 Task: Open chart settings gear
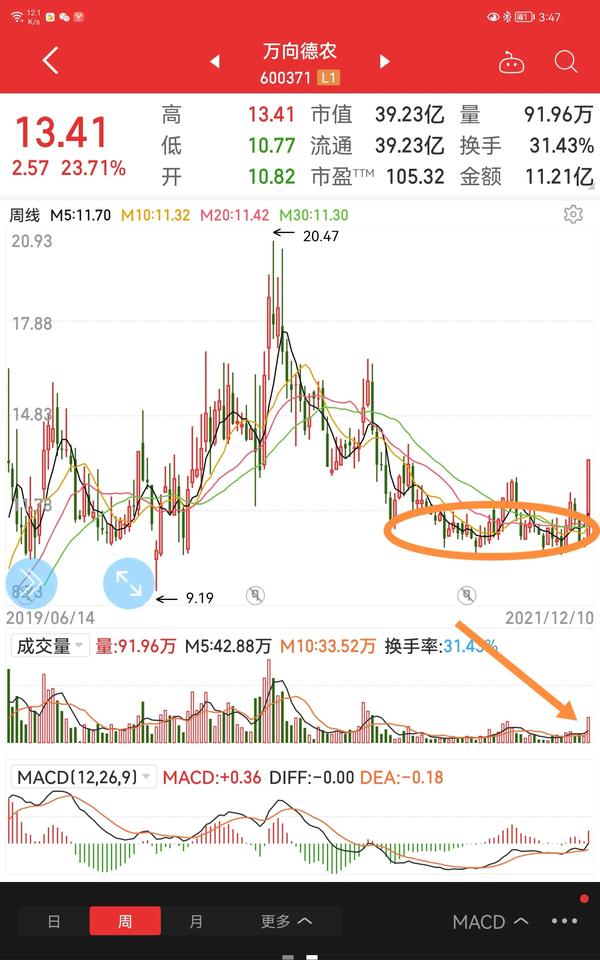coord(573,214)
